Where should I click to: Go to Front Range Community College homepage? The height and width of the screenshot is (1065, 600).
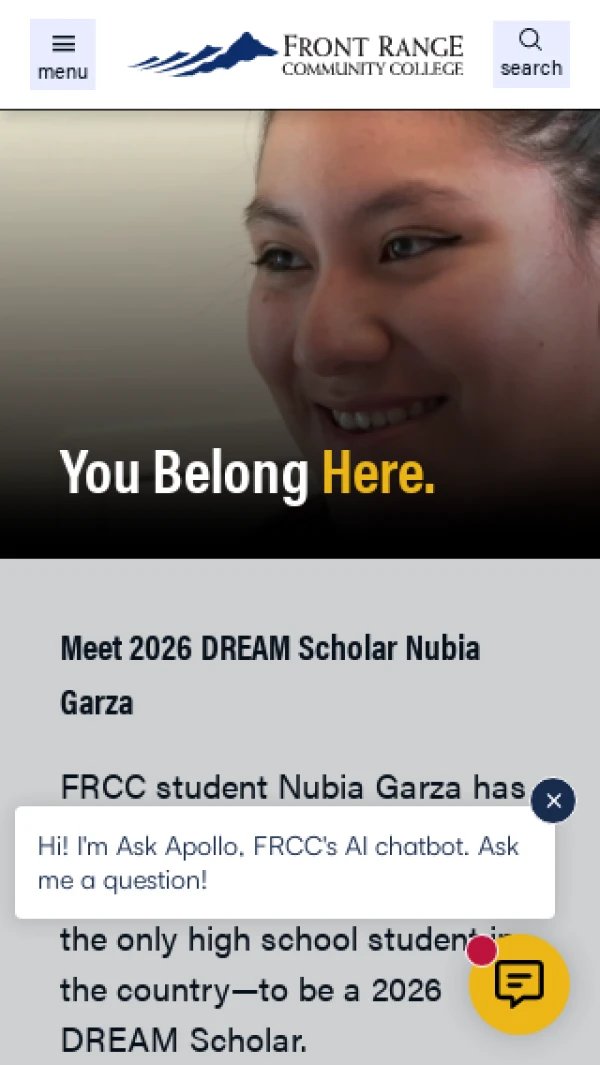(x=297, y=54)
